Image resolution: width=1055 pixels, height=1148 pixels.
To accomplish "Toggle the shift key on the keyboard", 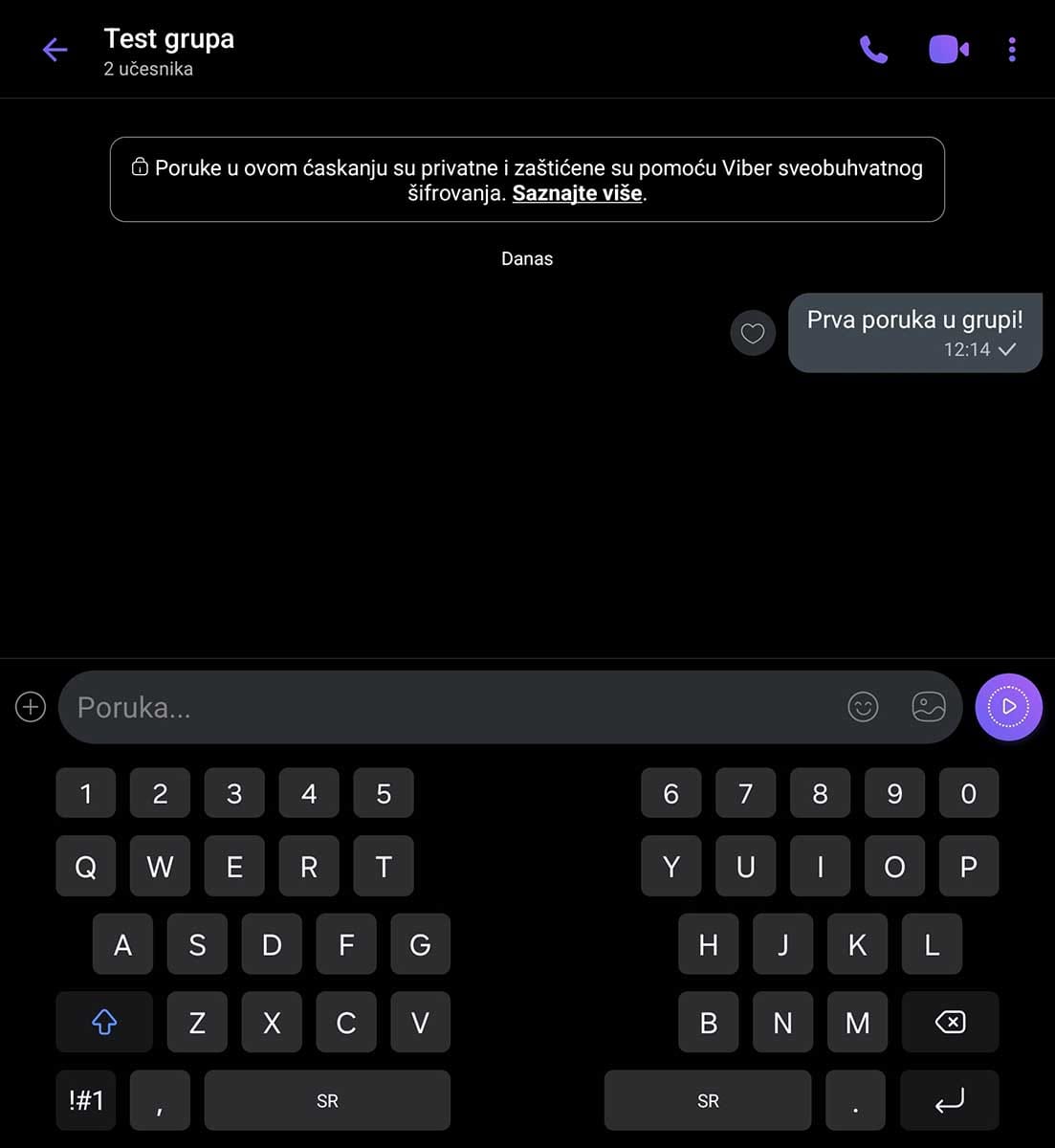I will coord(104,1023).
